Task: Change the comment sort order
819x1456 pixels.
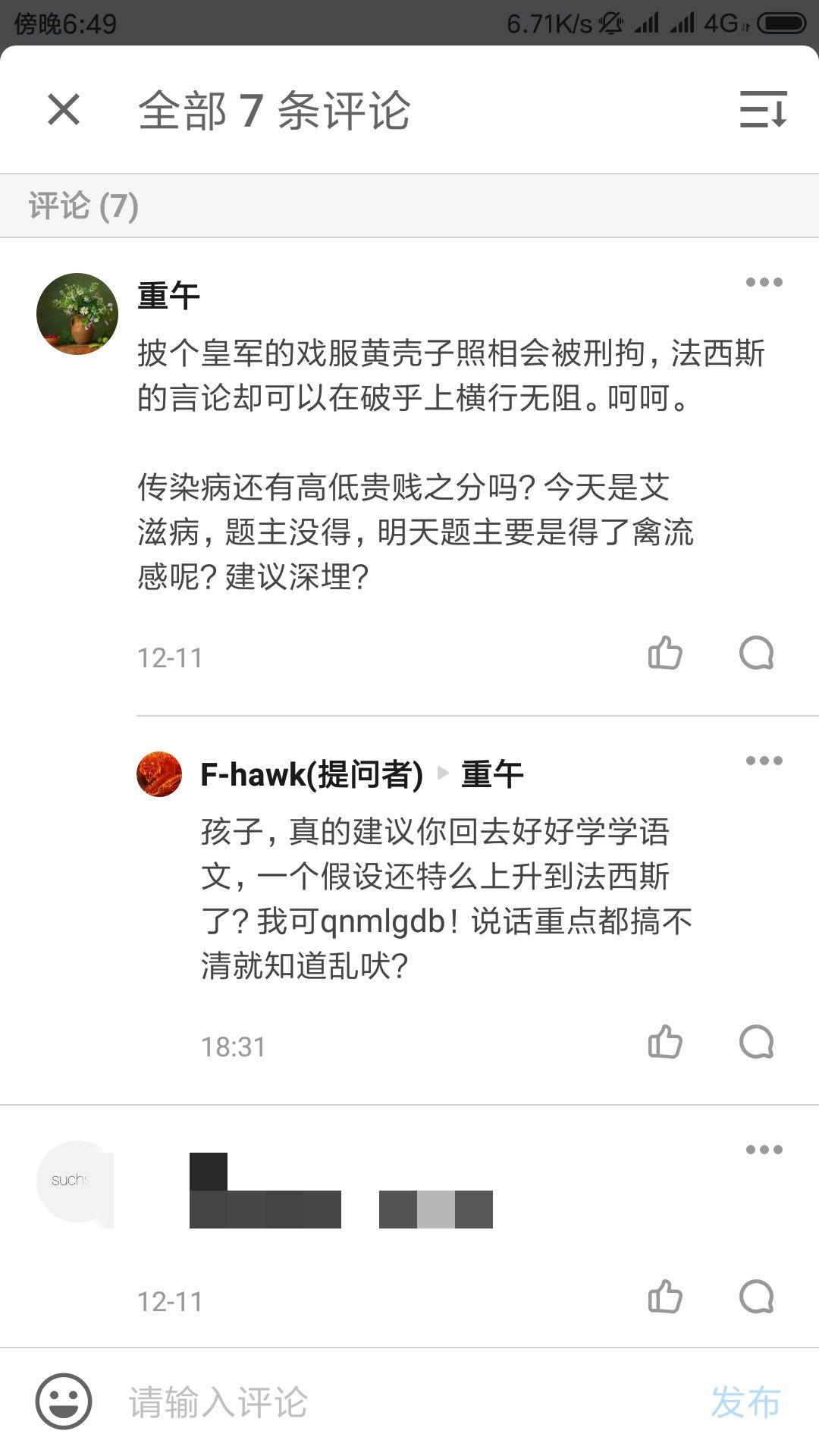Action: click(x=764, y=109)
